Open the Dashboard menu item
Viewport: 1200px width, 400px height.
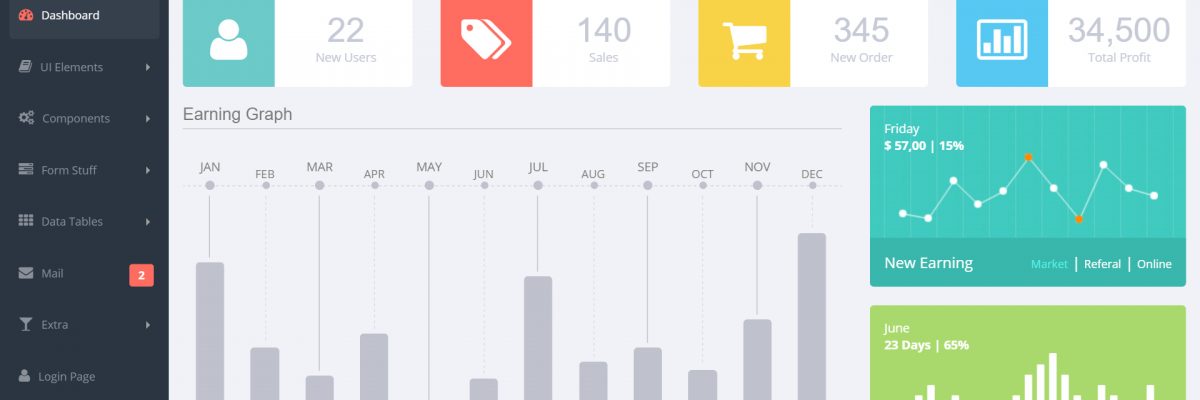[x=70, y=15]
